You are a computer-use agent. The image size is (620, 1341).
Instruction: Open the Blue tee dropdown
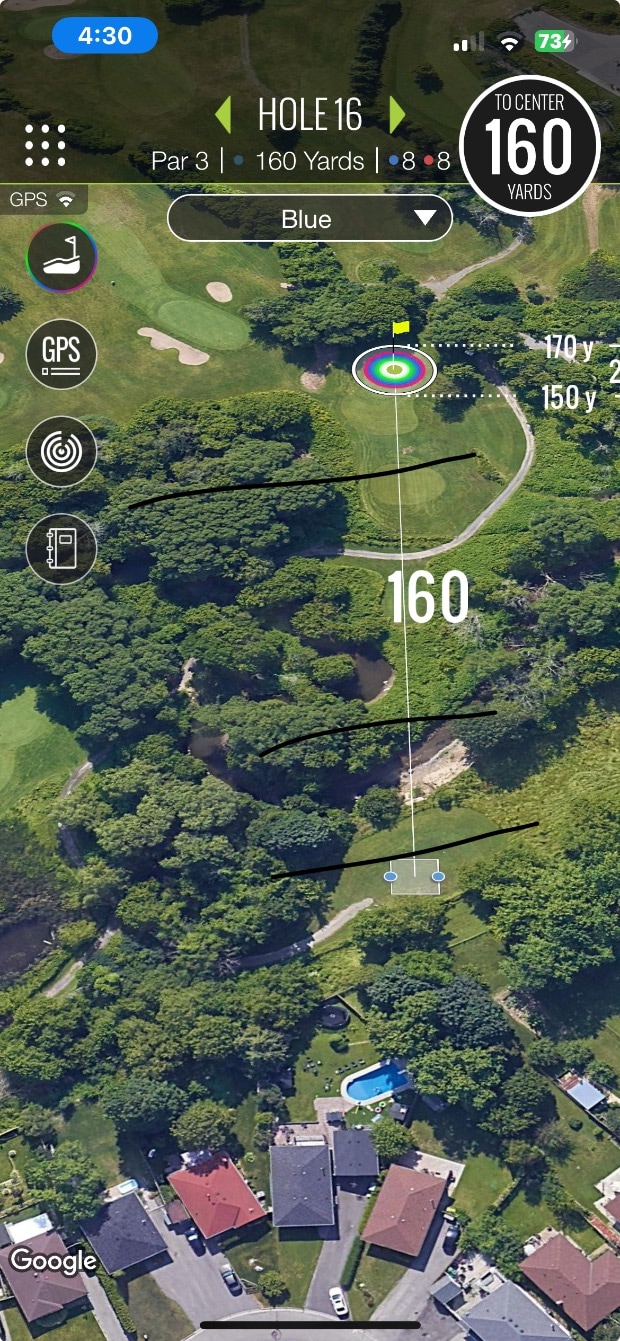coord(309,218)
